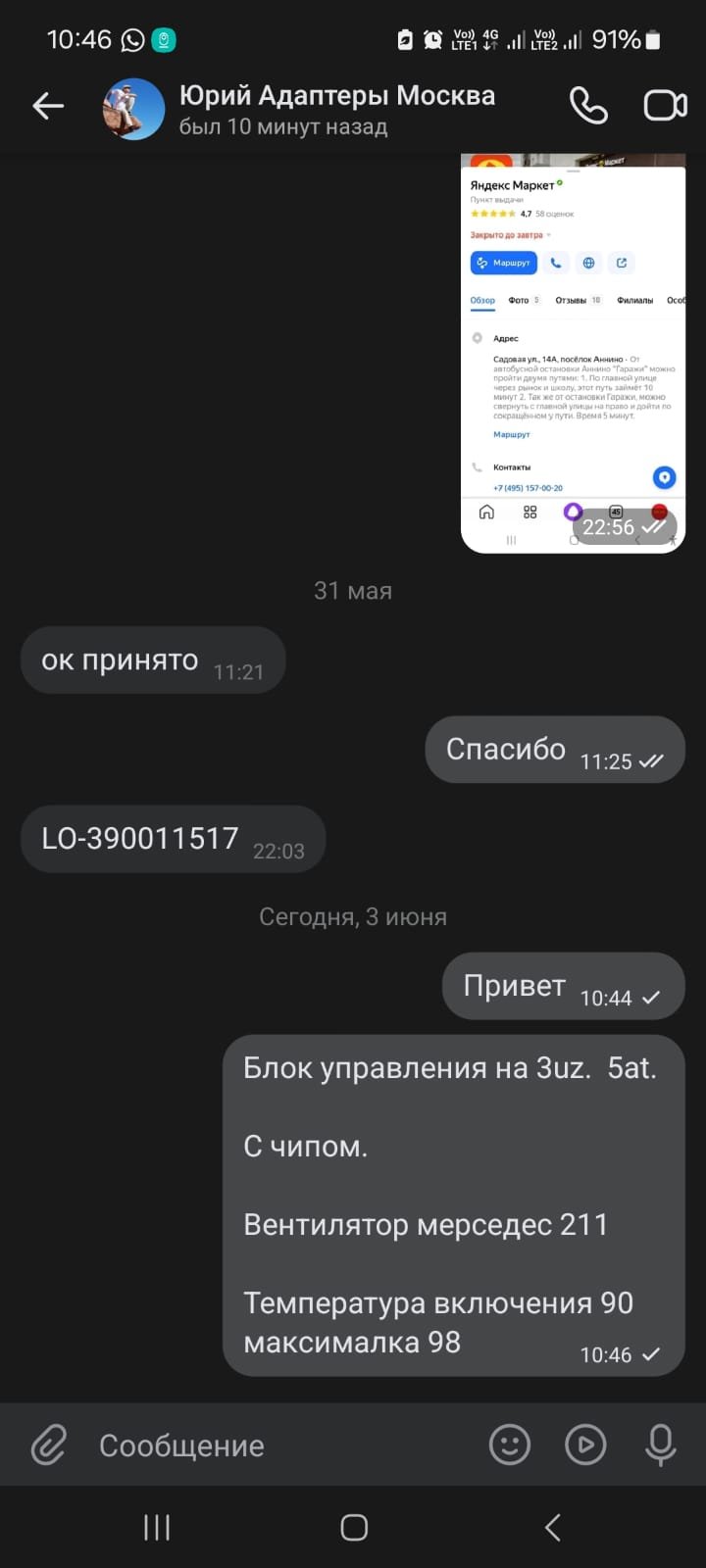The height and width of the screenshot is (1568, 706).
Task: Focus the Сообщение text field
Action: pos(284,1445)
